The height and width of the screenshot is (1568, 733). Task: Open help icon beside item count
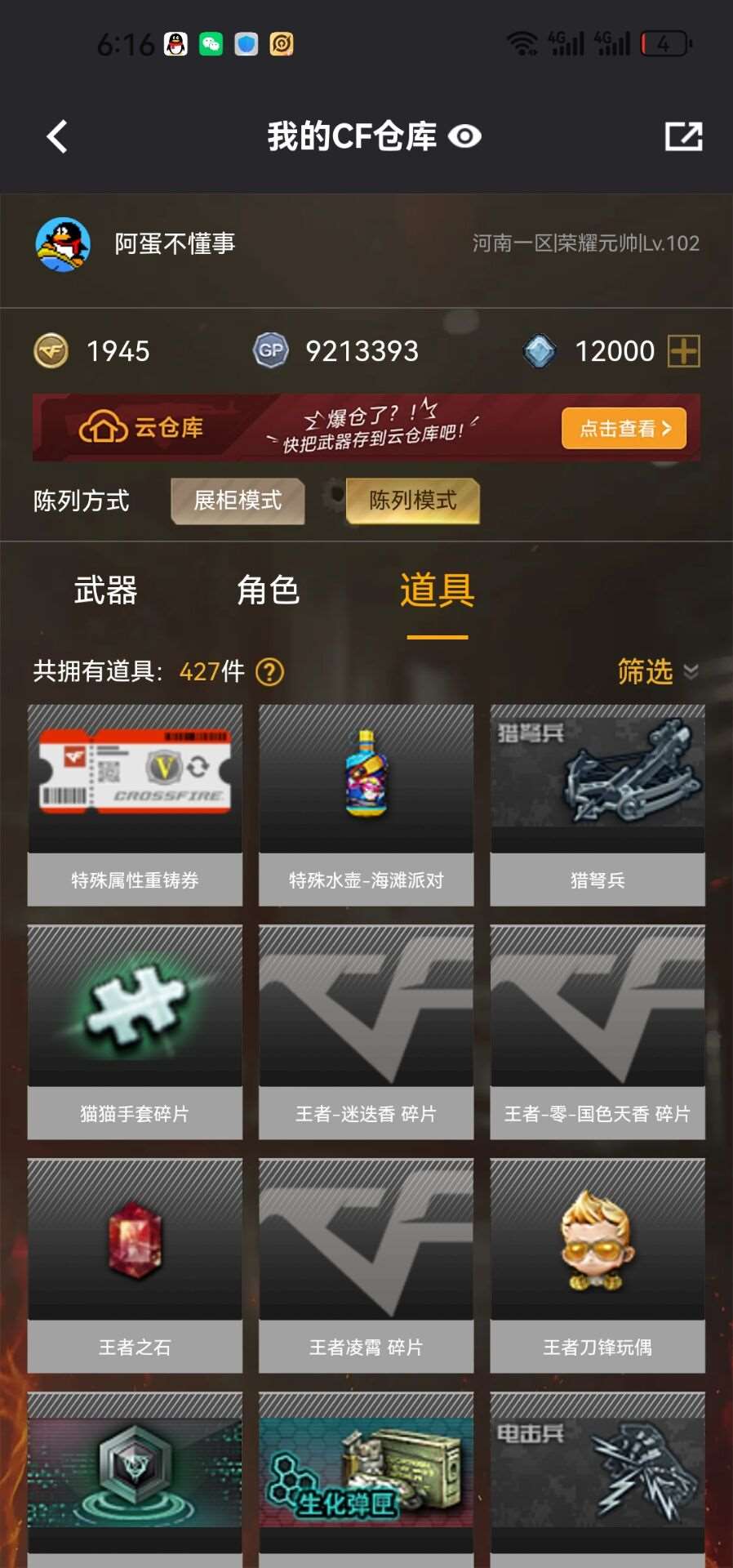(x=269, y=671)
